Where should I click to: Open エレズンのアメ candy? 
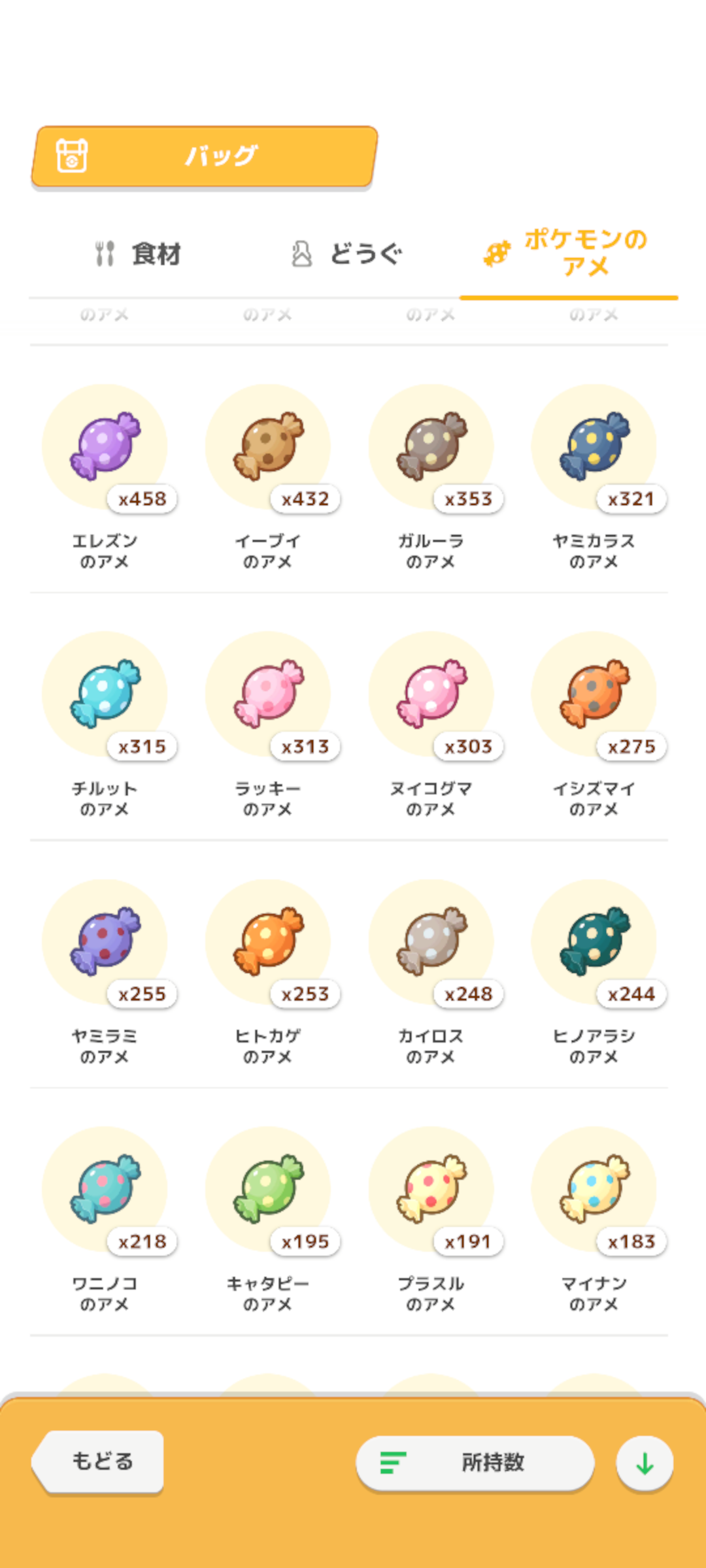(105, 448)
